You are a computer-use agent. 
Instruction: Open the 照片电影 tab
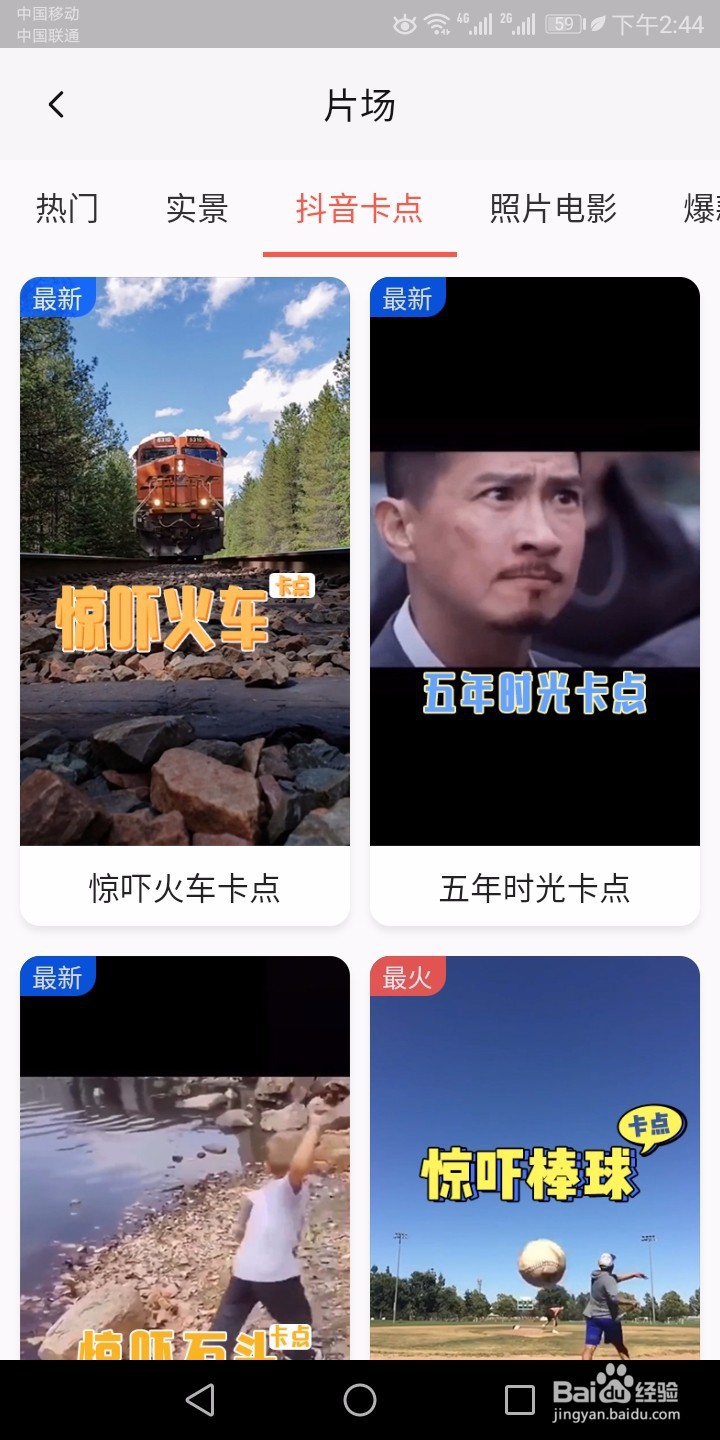tap(553, 208)
